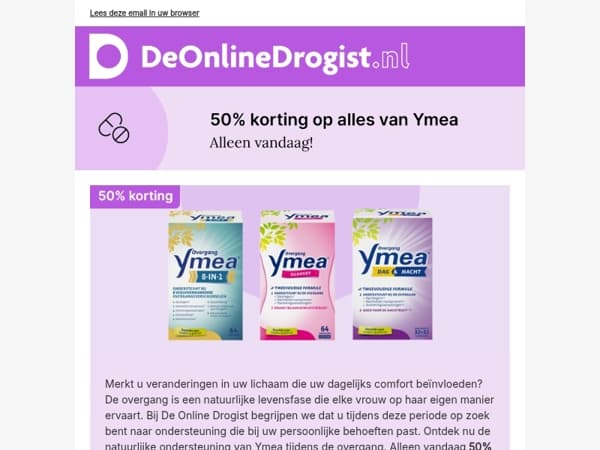Image resolution: width=600 pixels, height=450 pixels.
Task: Open the 50% korting op alles van Ymea banner
Action: click(x=300, y=128)
